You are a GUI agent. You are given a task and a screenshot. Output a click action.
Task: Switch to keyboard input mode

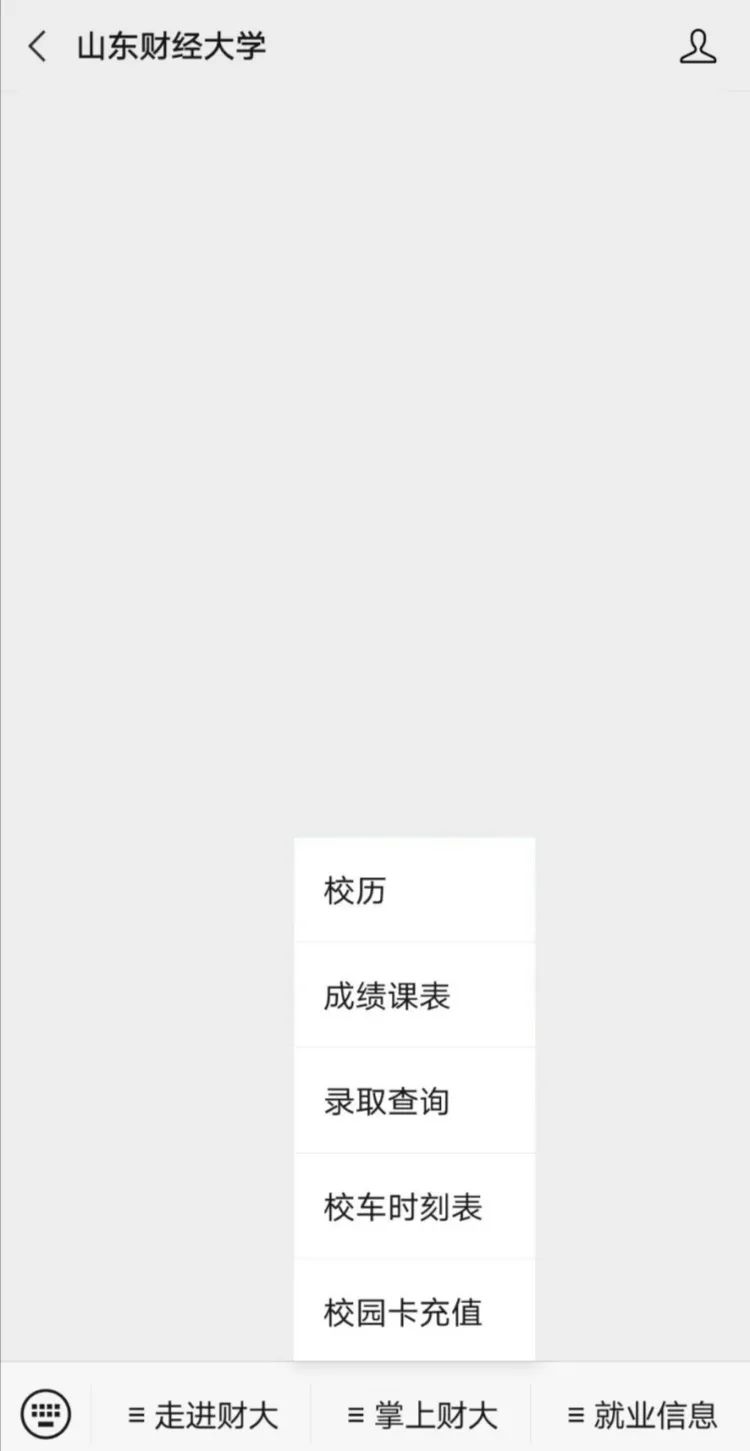[x=46, y=1413]
